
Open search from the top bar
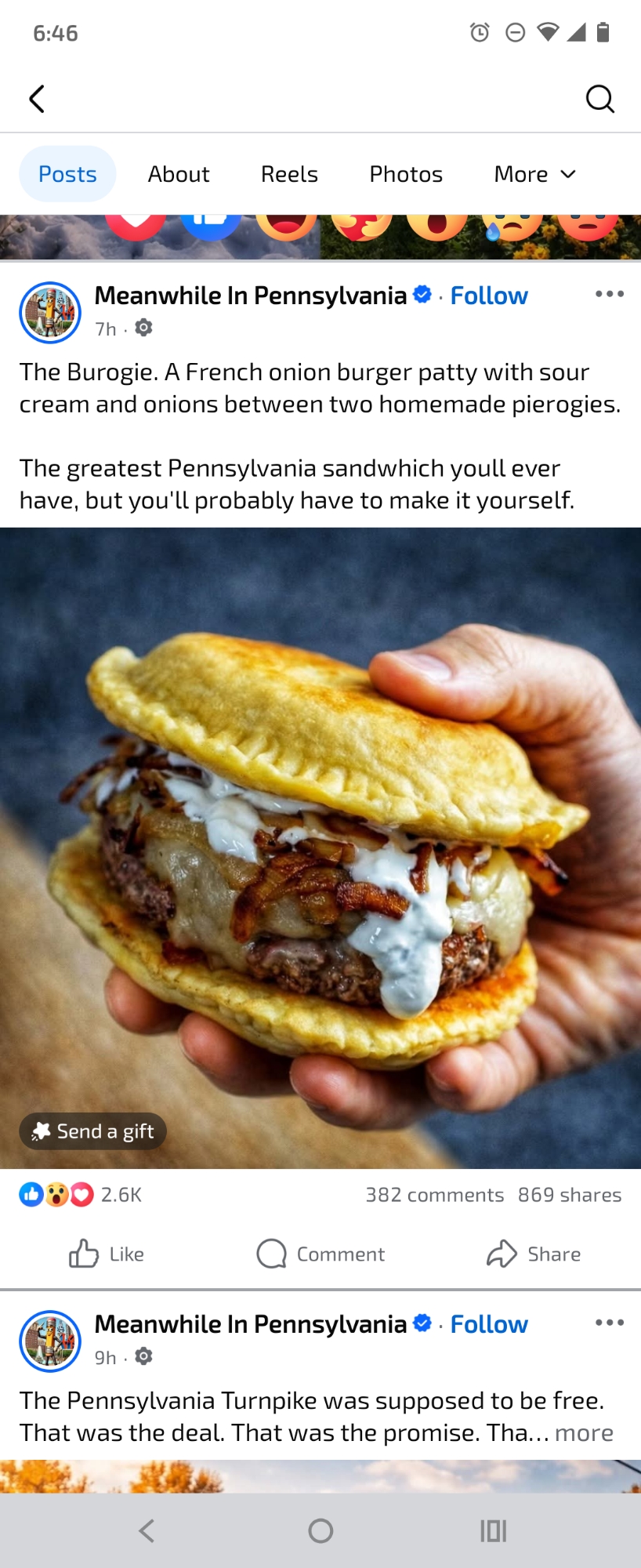(599, 99)
